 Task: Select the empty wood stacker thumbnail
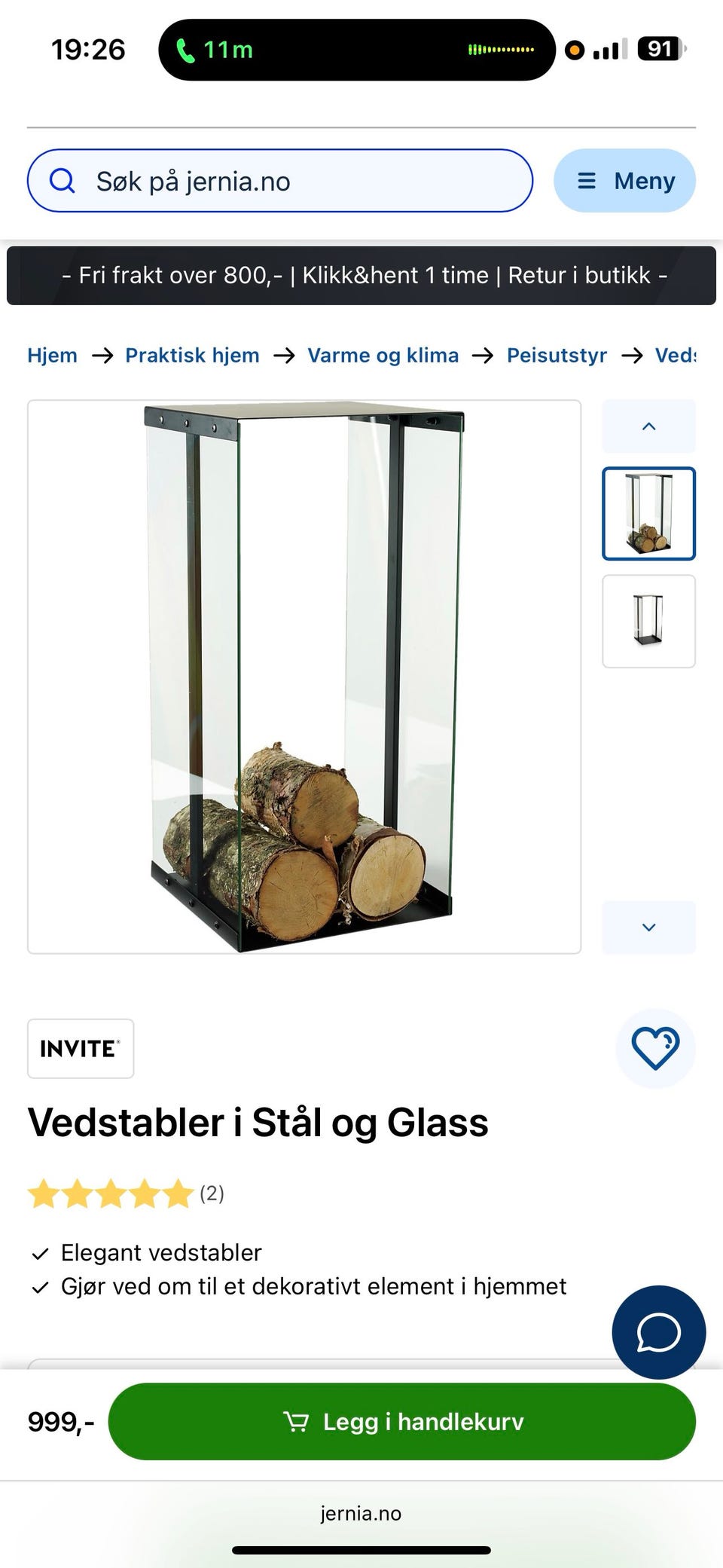648,621
